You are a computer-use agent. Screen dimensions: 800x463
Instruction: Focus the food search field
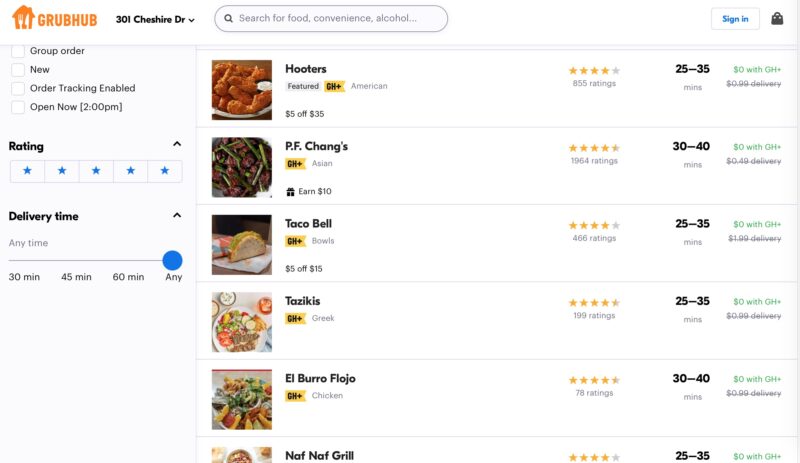click(331, 18)
